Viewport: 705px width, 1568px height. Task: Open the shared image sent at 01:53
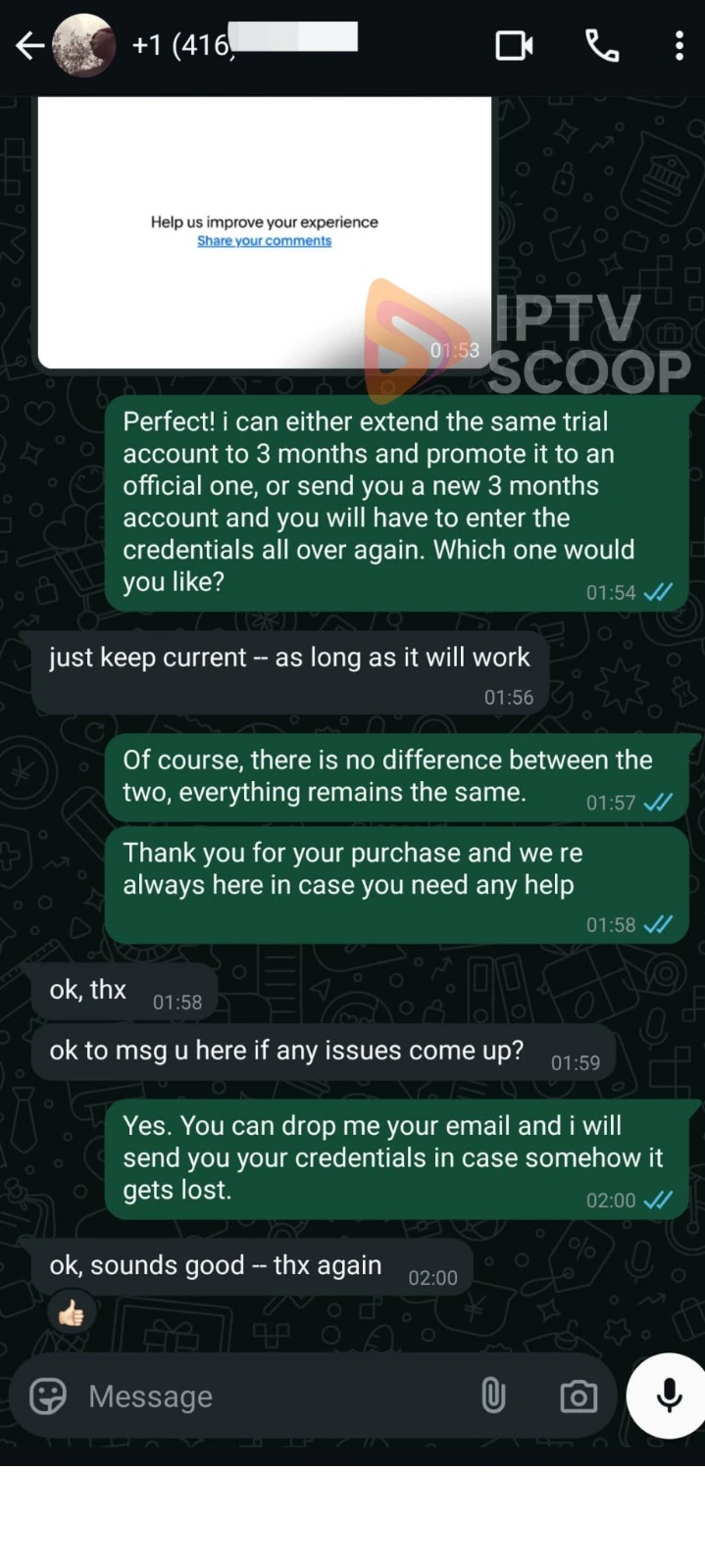264,233
